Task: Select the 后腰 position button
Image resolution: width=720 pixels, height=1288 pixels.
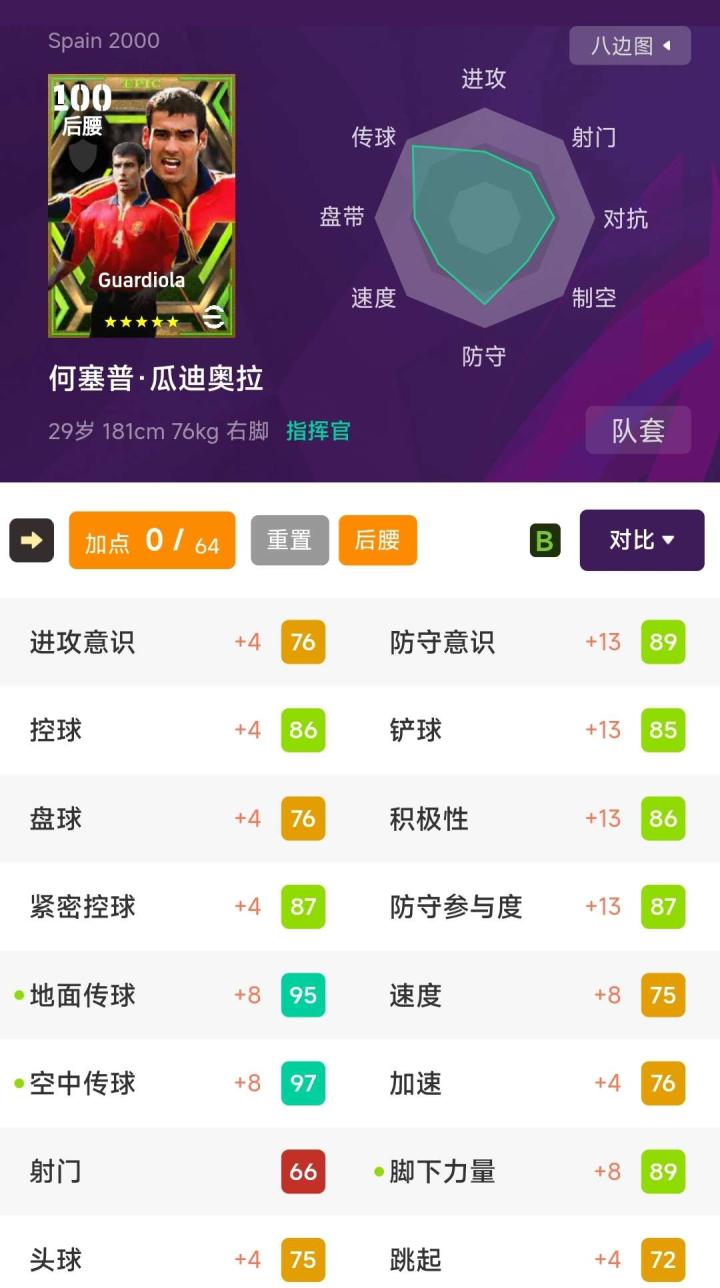Action: (377, 541)
